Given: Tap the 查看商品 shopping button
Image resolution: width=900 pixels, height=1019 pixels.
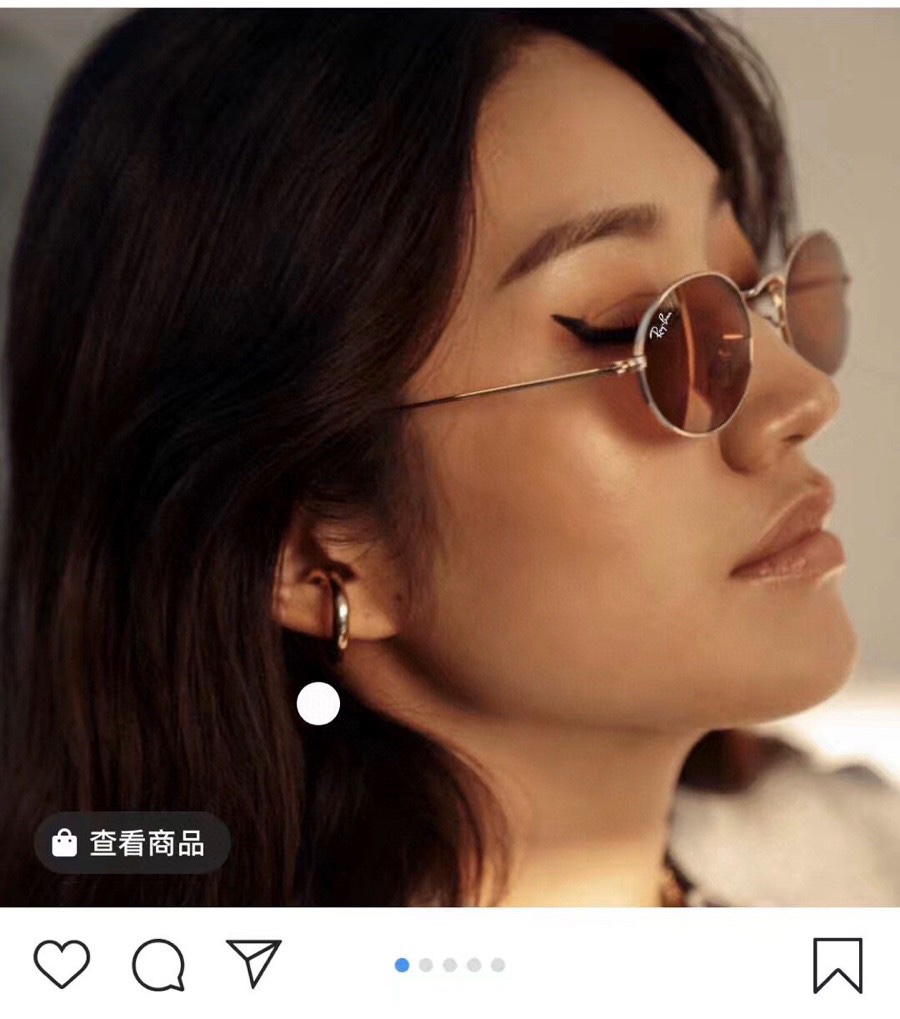Looking at the screenshot, I should point(132,843).
